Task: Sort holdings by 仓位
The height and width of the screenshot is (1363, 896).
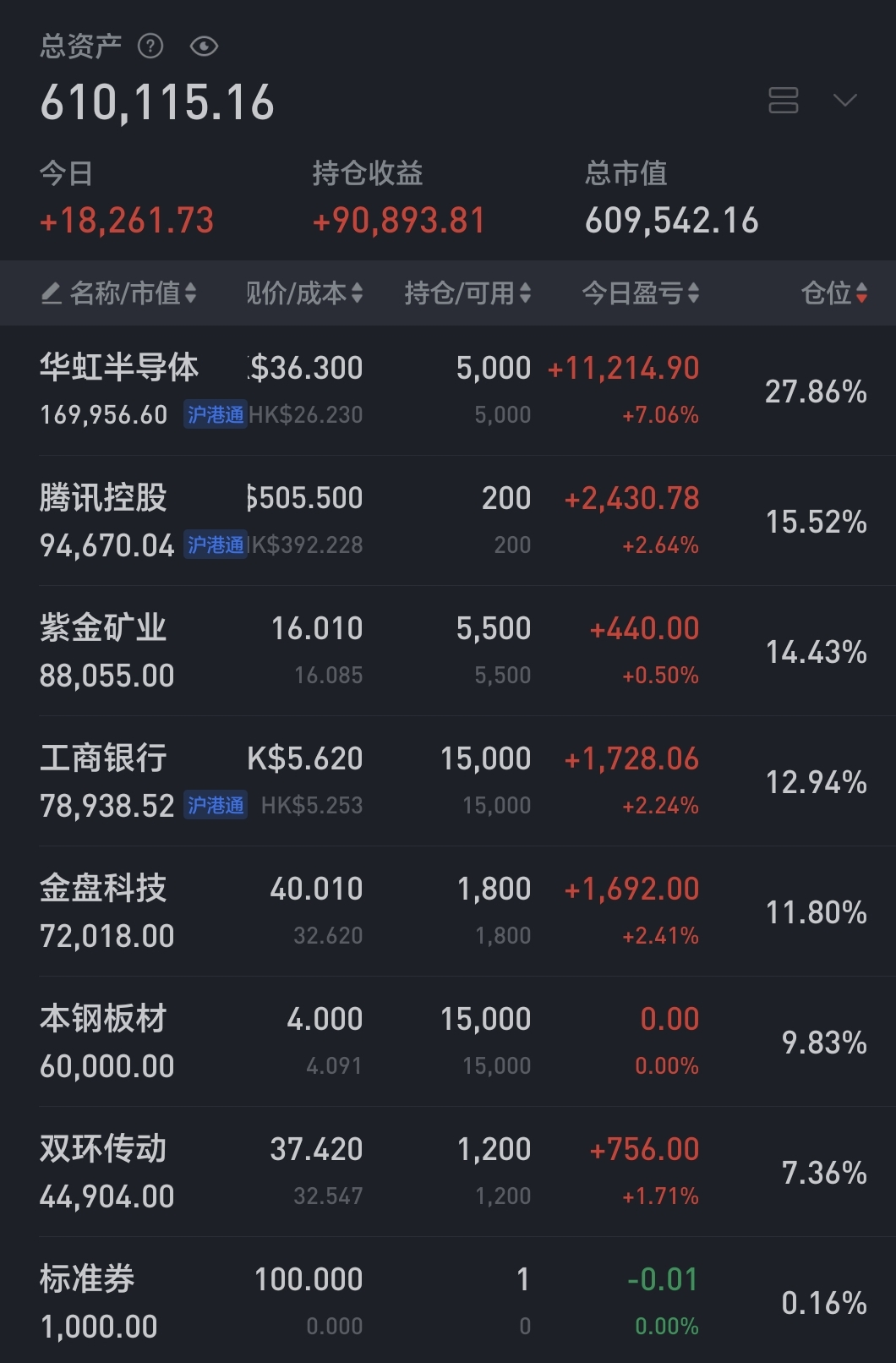Action: [x=833, y=293]
